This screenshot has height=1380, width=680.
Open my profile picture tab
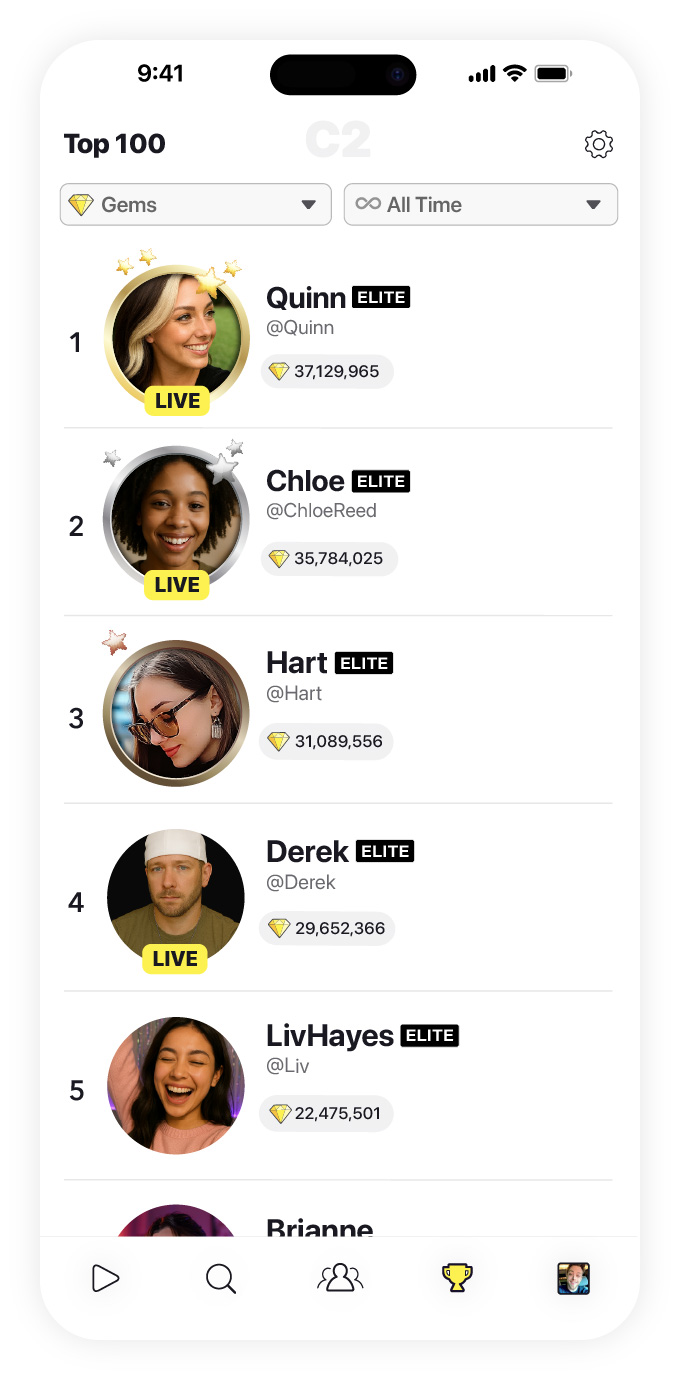point(573,1278)
